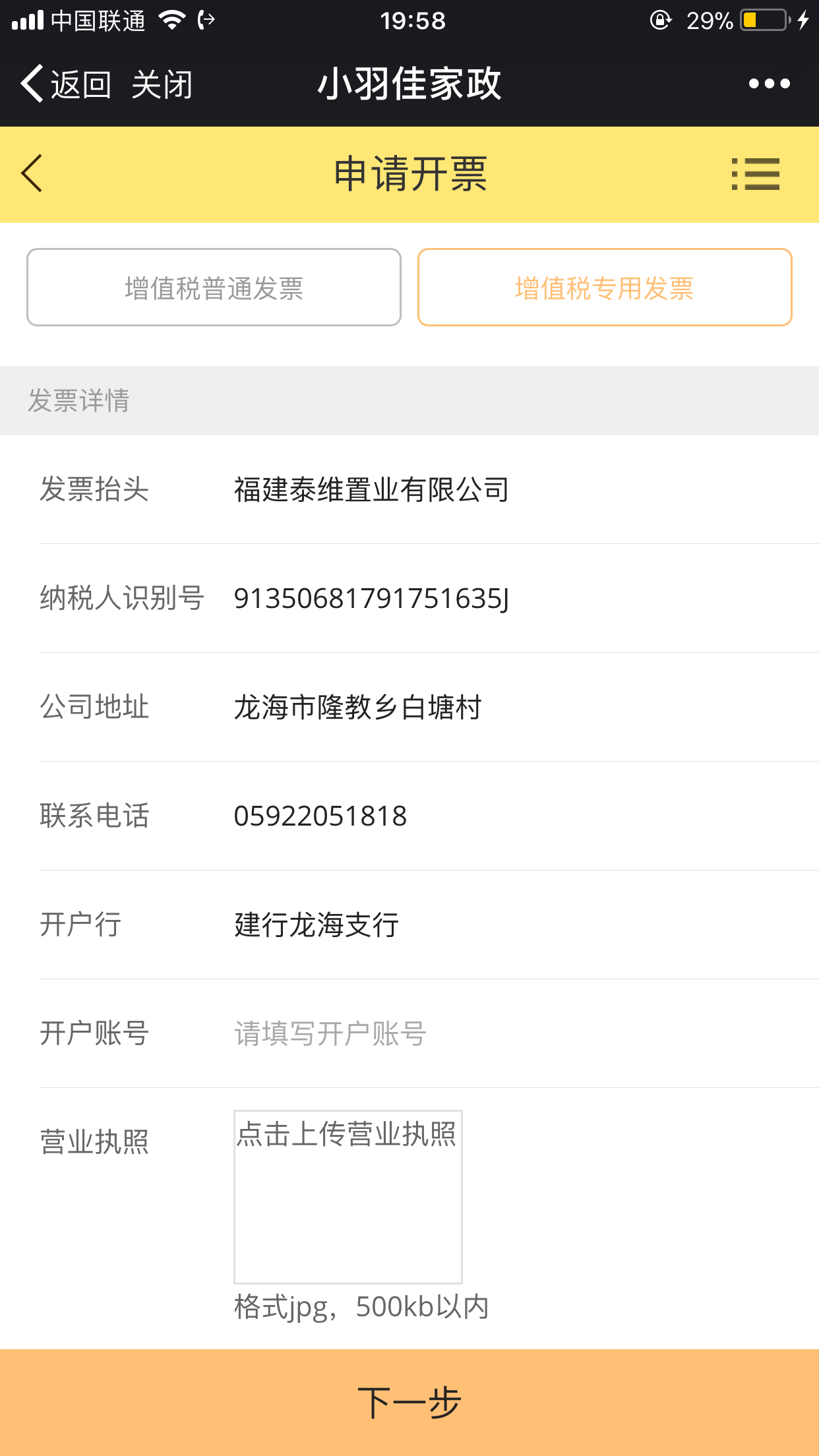
Task: Tap 返回 in the top bar
Action: [66, 84]
